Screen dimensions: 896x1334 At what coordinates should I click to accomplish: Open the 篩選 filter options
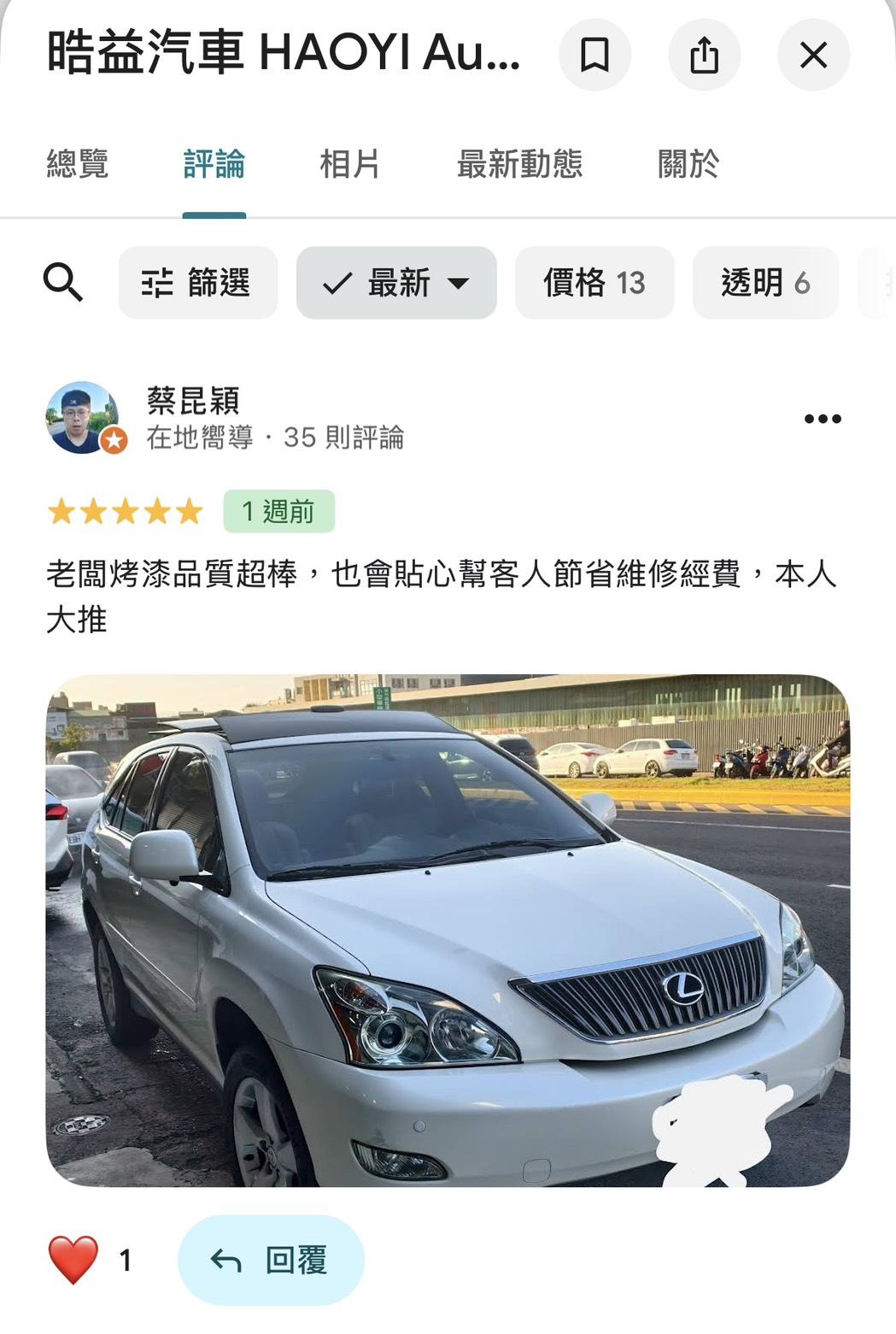198,283
